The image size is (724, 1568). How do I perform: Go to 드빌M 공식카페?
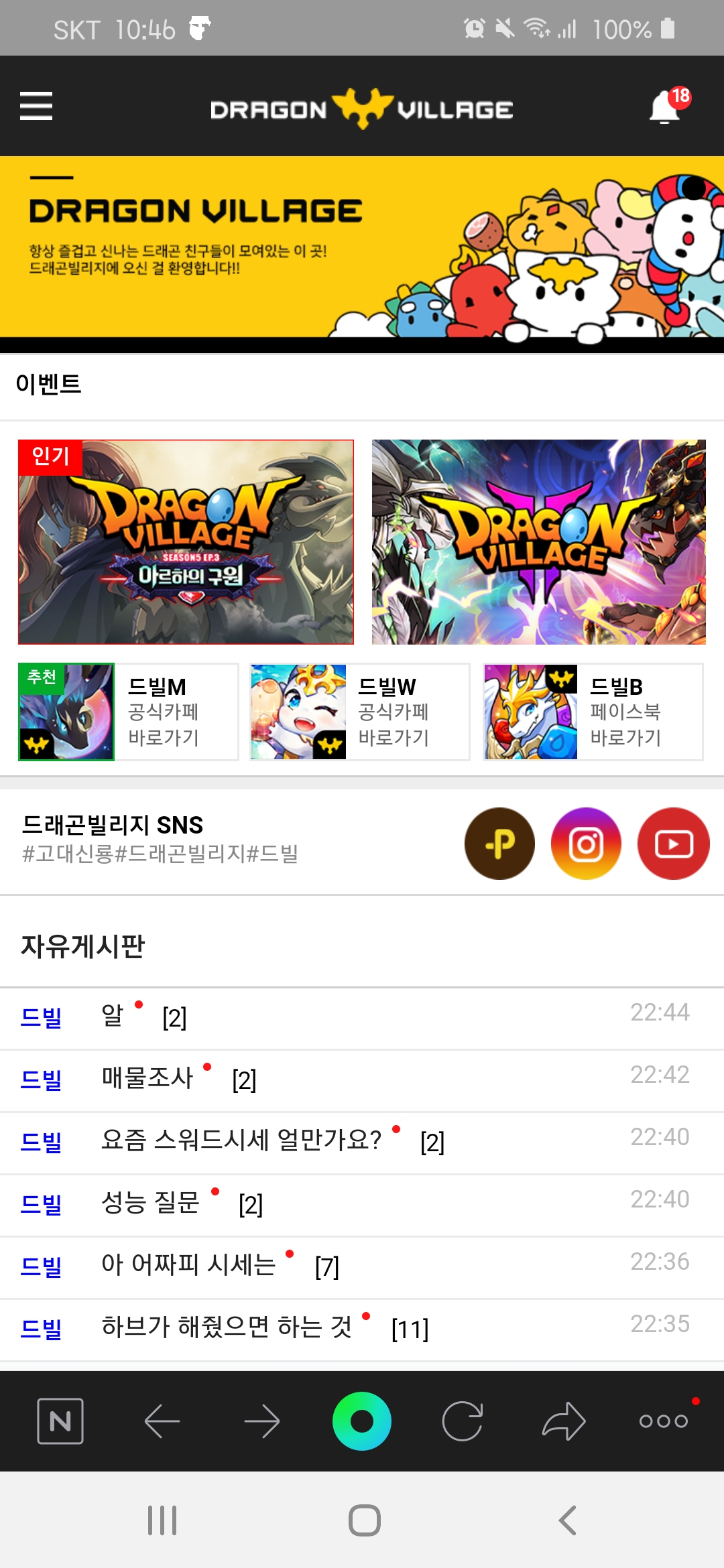pyautogui.click(x=128, y=712)
